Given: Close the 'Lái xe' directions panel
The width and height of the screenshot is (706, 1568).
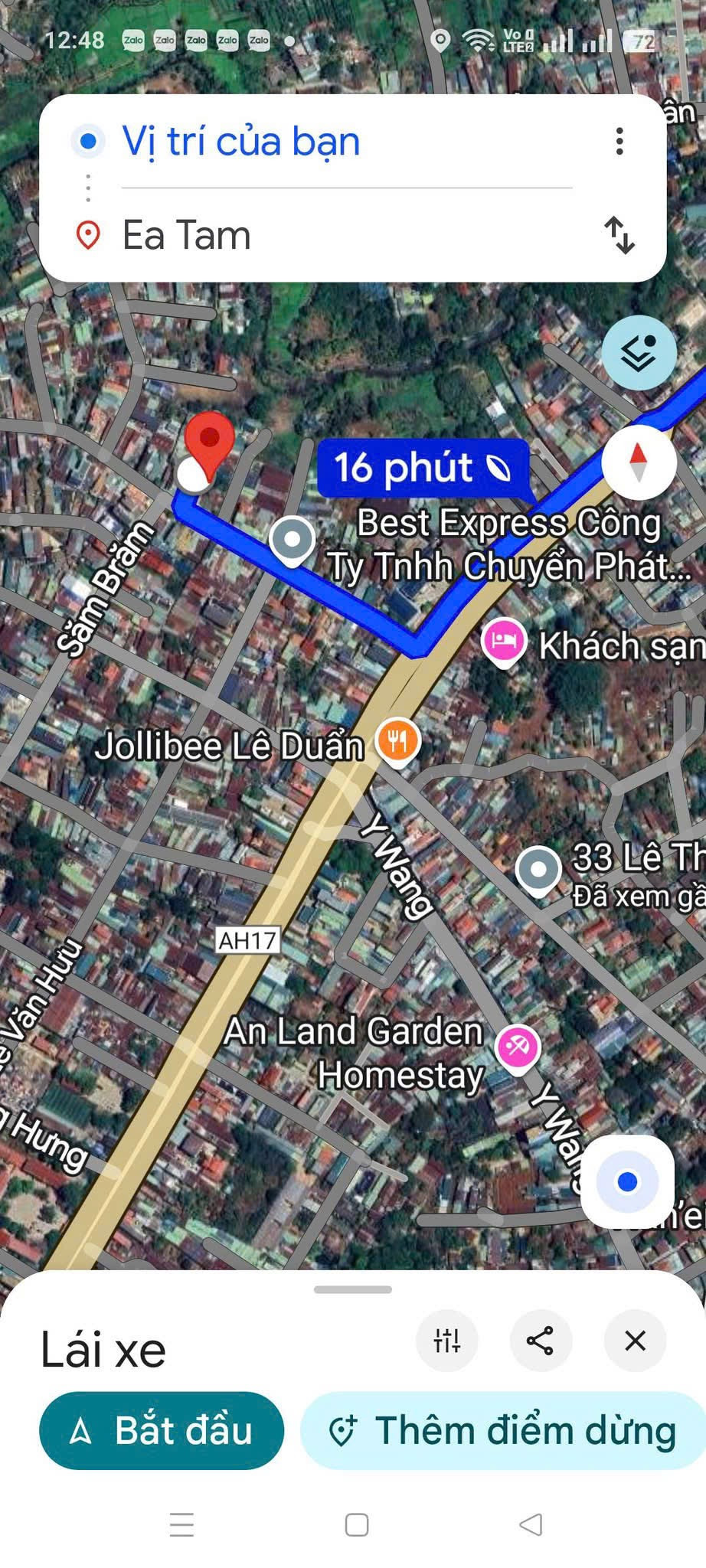Looking at the screenshot, I should point(635,1341).
